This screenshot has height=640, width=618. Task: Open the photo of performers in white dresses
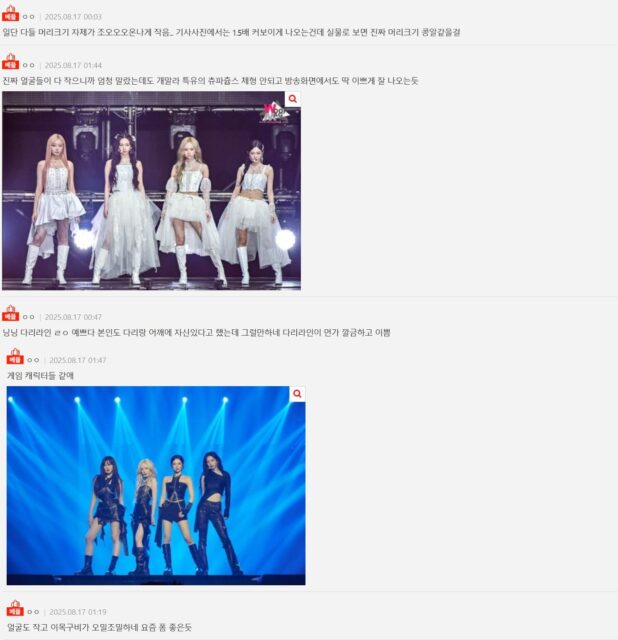pyautogui.click(x=151, y=190)
